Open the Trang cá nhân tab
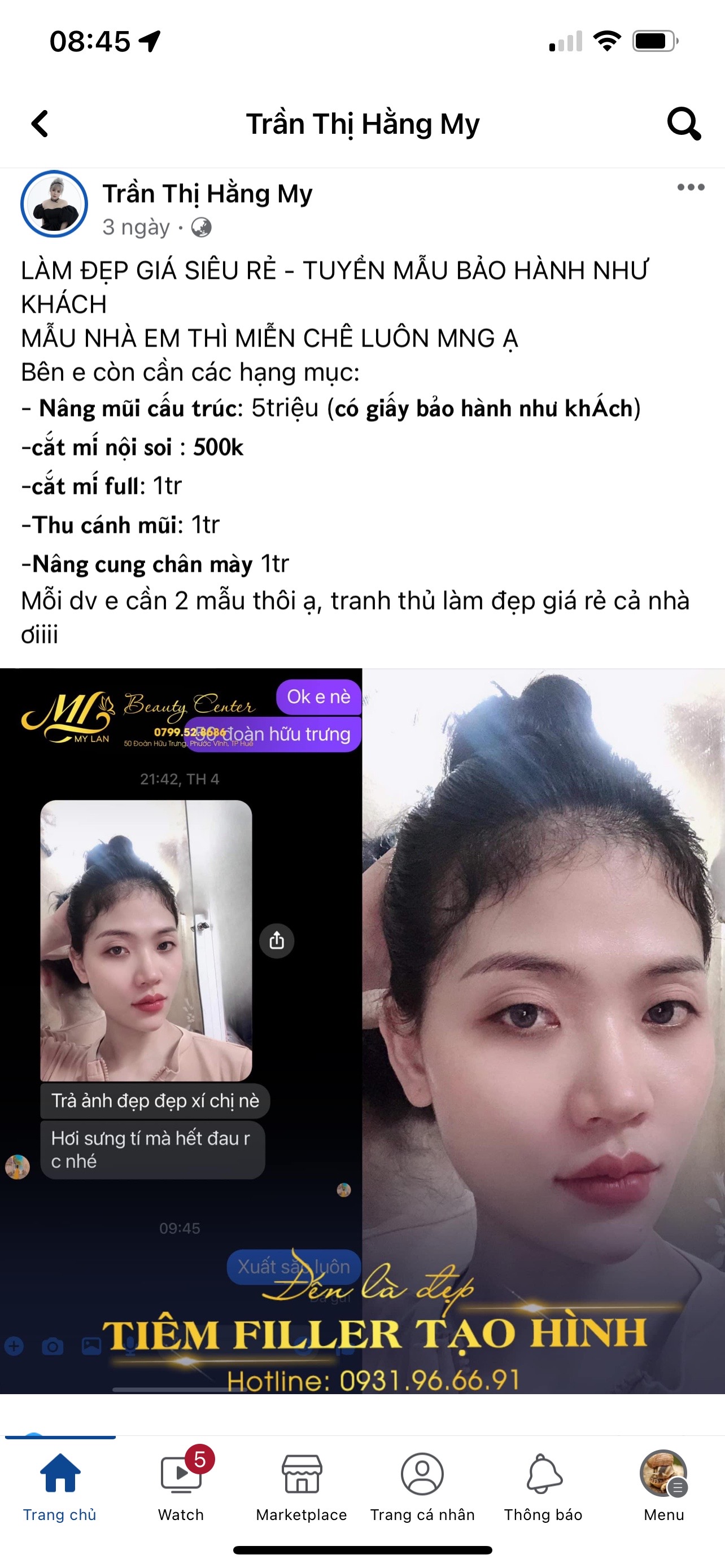Viewport: 725px width, 1568px height. [x=422, y=1486]
